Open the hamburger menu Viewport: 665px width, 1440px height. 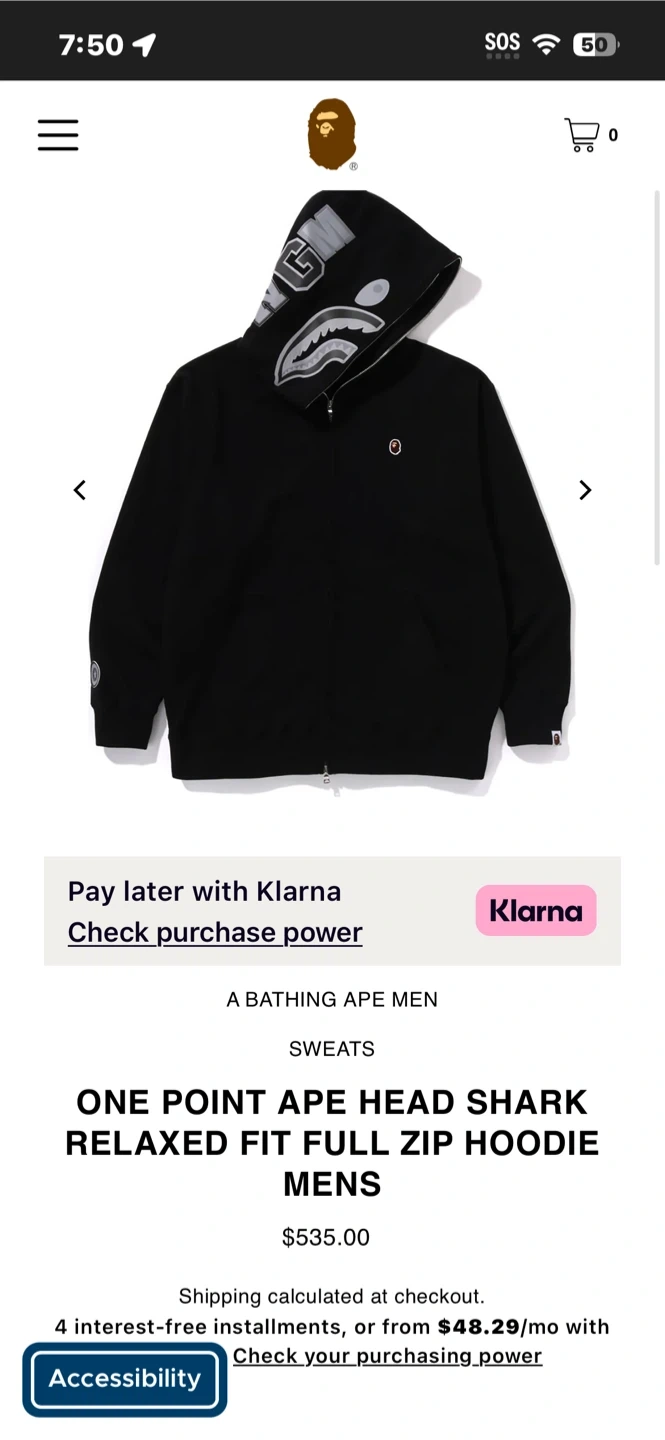[x=58, y=135]
